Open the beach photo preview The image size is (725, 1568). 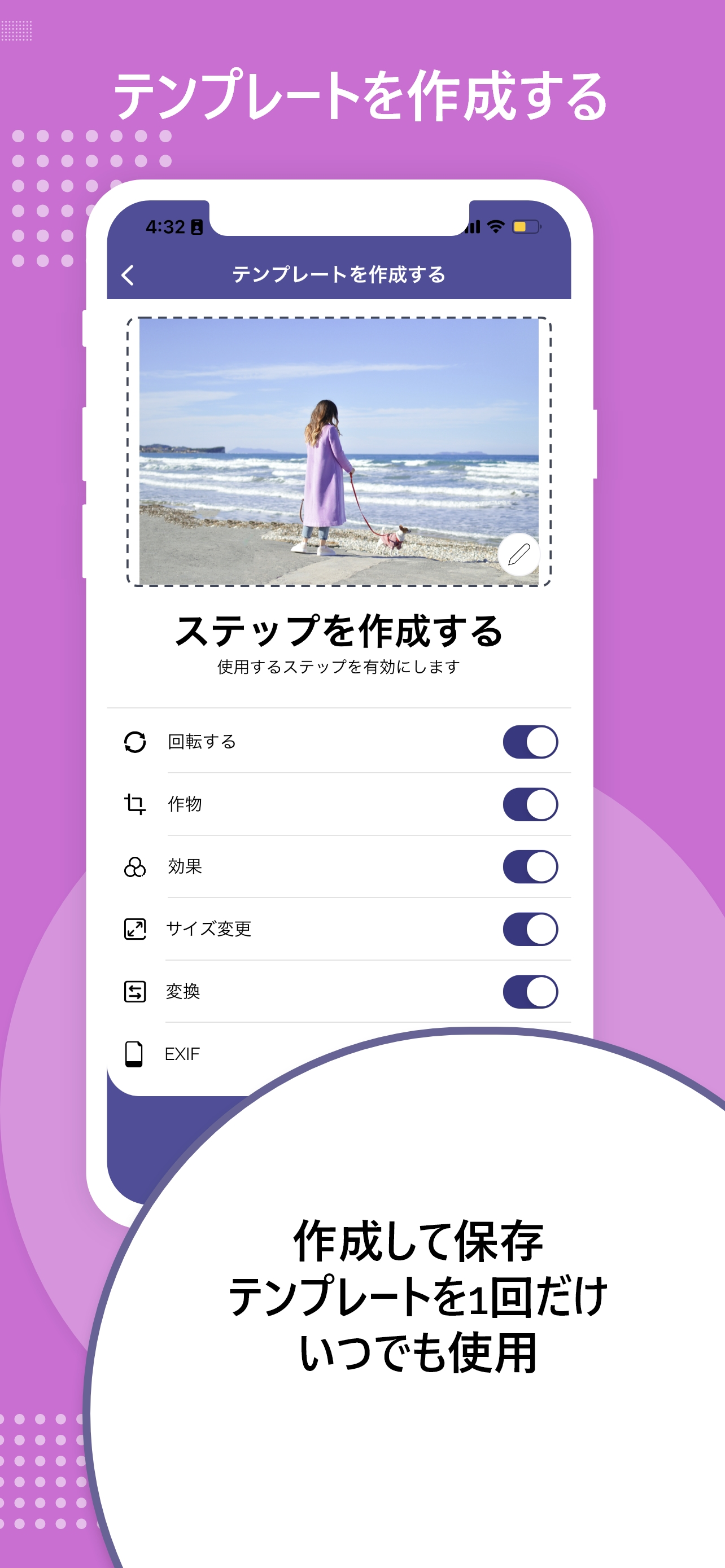click(339, 452)
